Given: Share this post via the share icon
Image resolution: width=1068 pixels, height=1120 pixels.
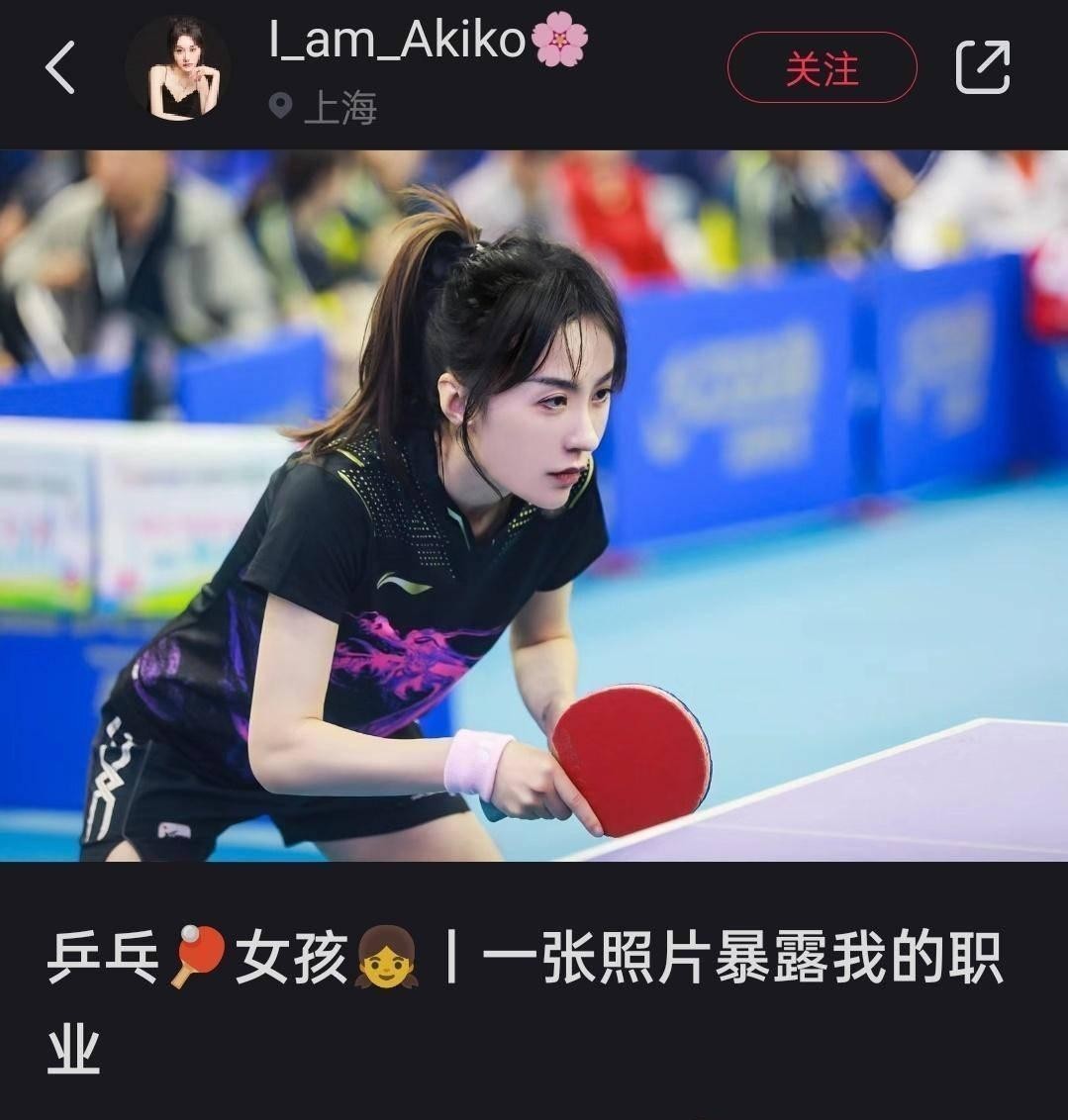Looking at the screenshot, I should [982, 67].
